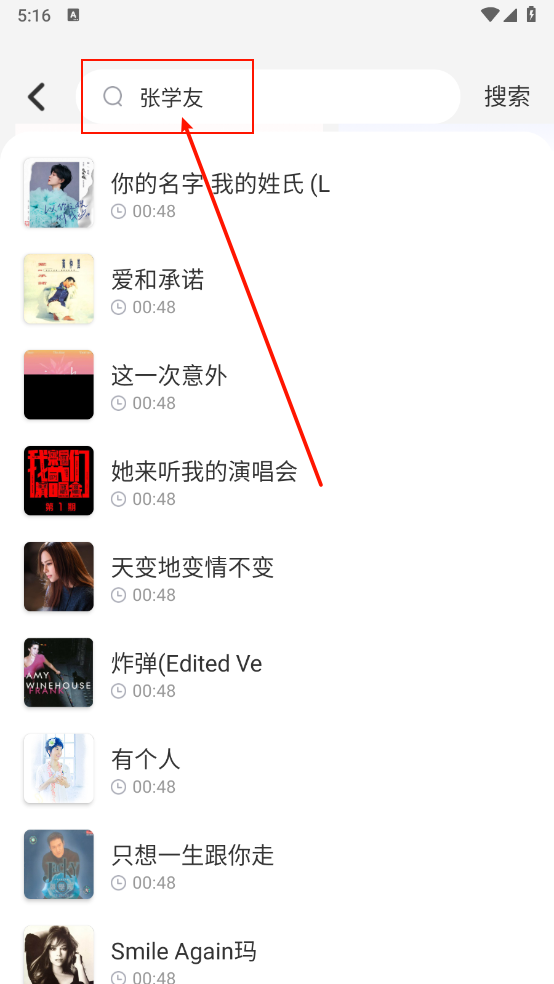Screen dimensions: 554x984
Task: Open the song 天变地变情不变
Action: click(x=277, y=577)
